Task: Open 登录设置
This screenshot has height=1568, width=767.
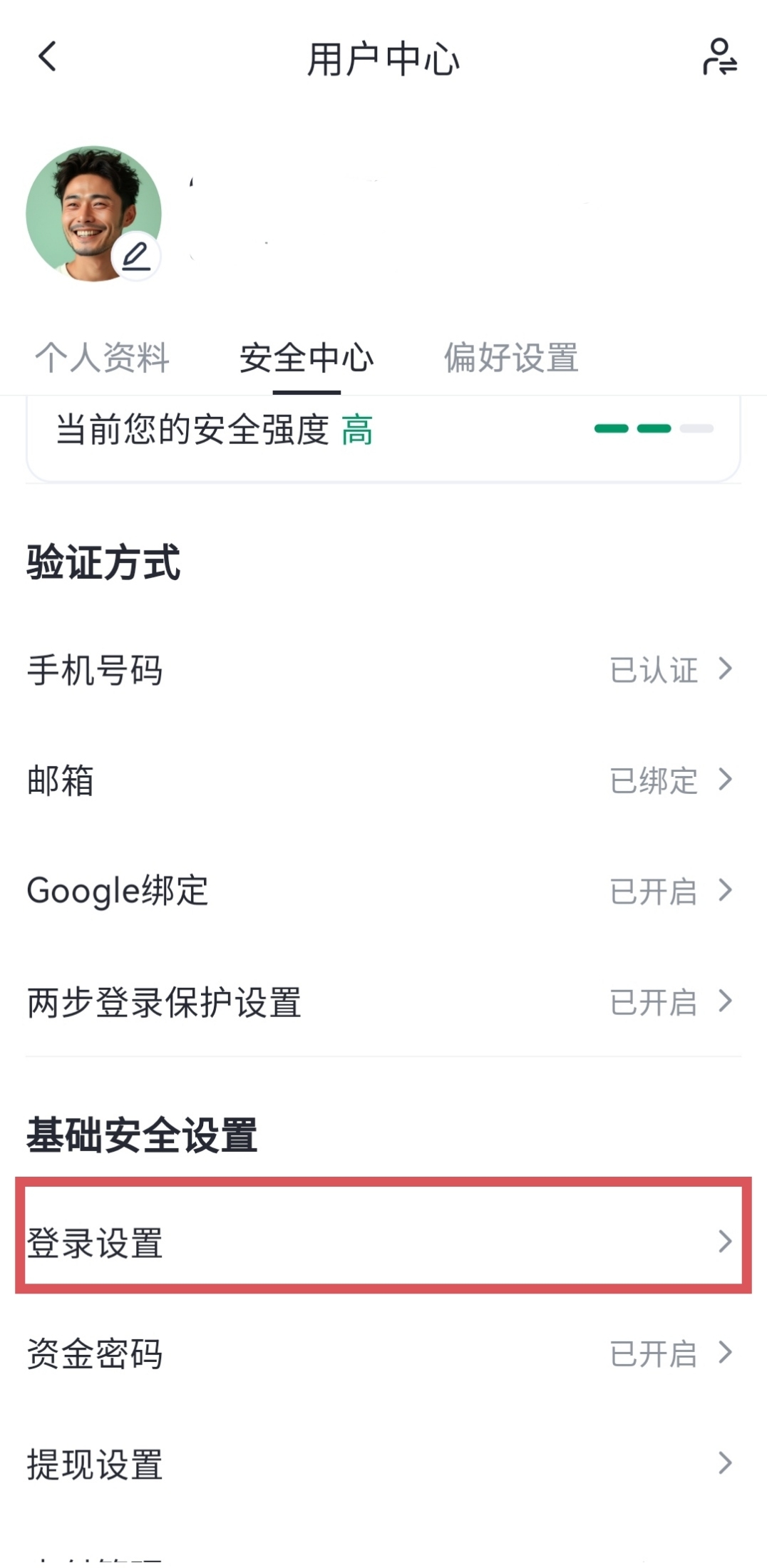Action: pyautogui.click(x=383, y=1242)
